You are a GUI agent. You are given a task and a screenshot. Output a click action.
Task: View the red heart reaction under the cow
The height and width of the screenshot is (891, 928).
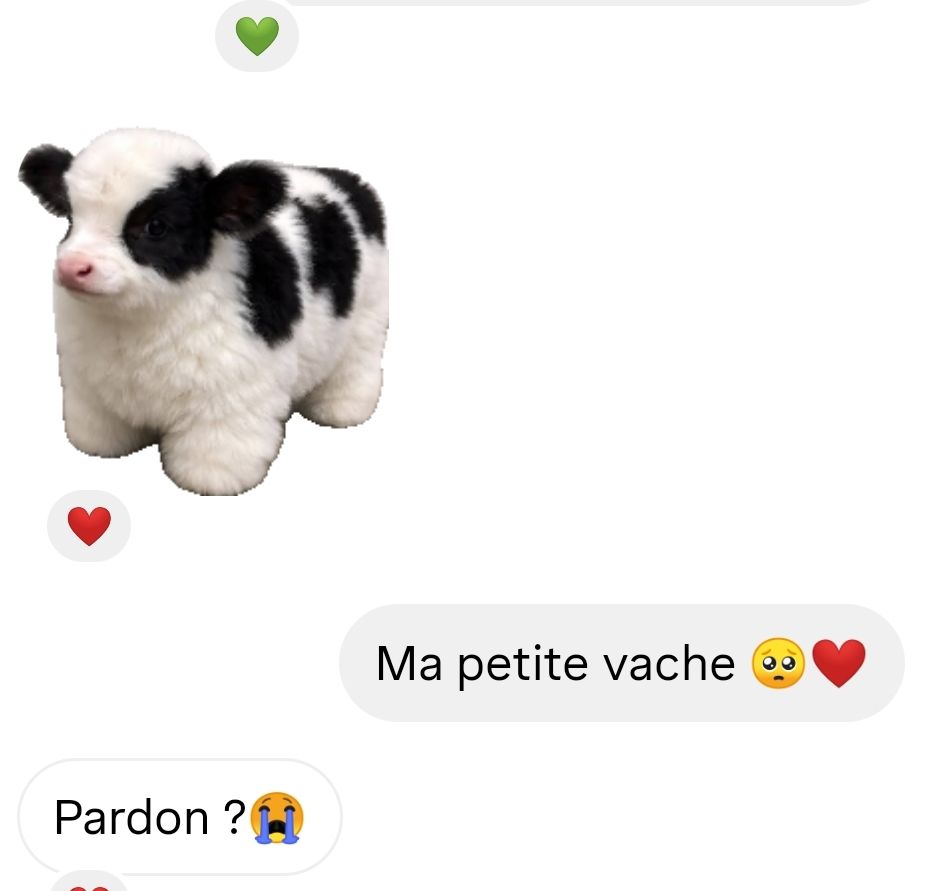pos(89,526)
